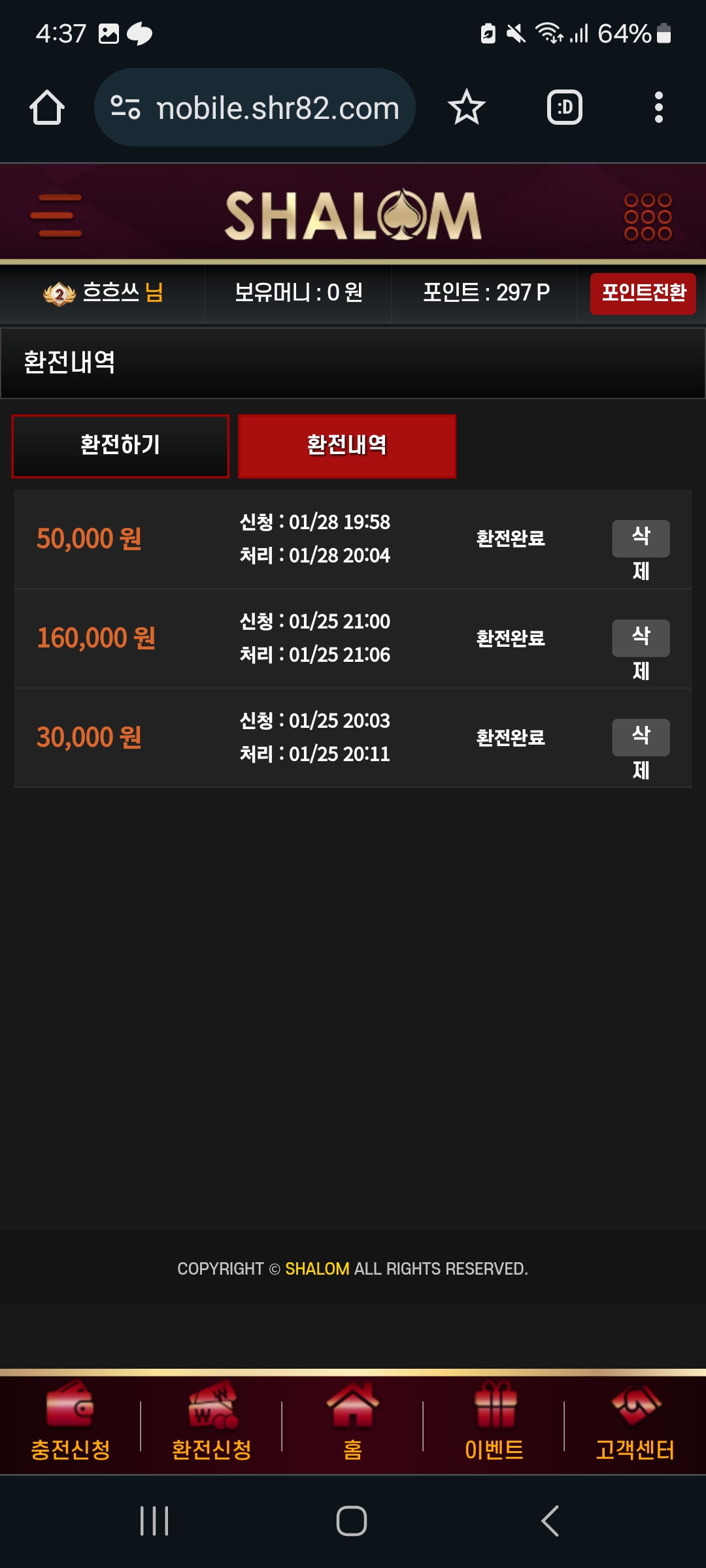Open 고객센터 support tab
Image resolution: width=706 pixels, height=1568 pixels.
[635, 1422]
